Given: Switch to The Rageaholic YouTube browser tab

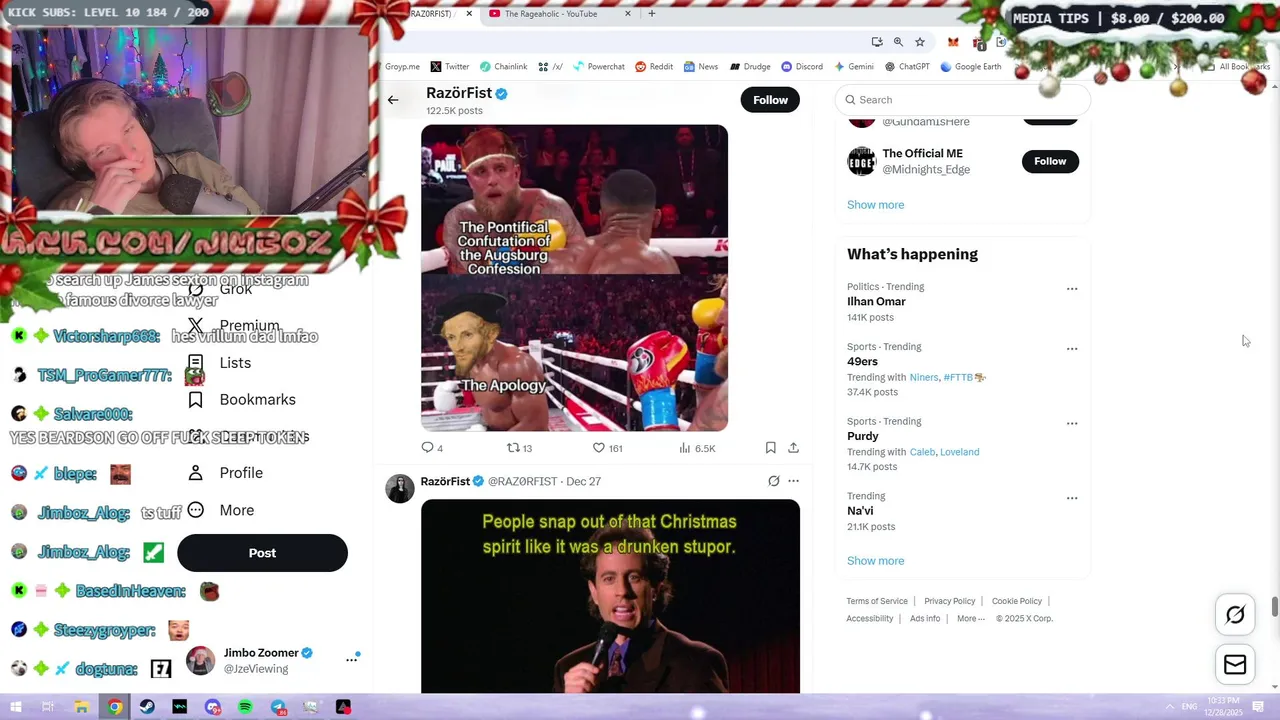Looking at the screenshot, I should [551, 14].
